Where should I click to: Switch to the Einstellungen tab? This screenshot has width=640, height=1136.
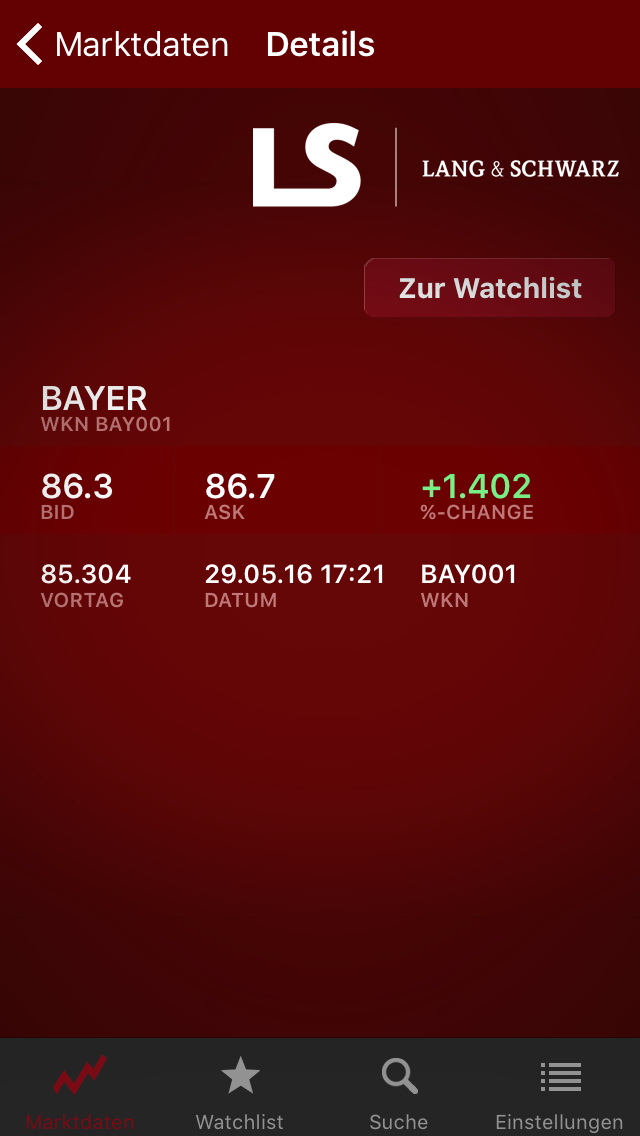[x=559, y=1090]
